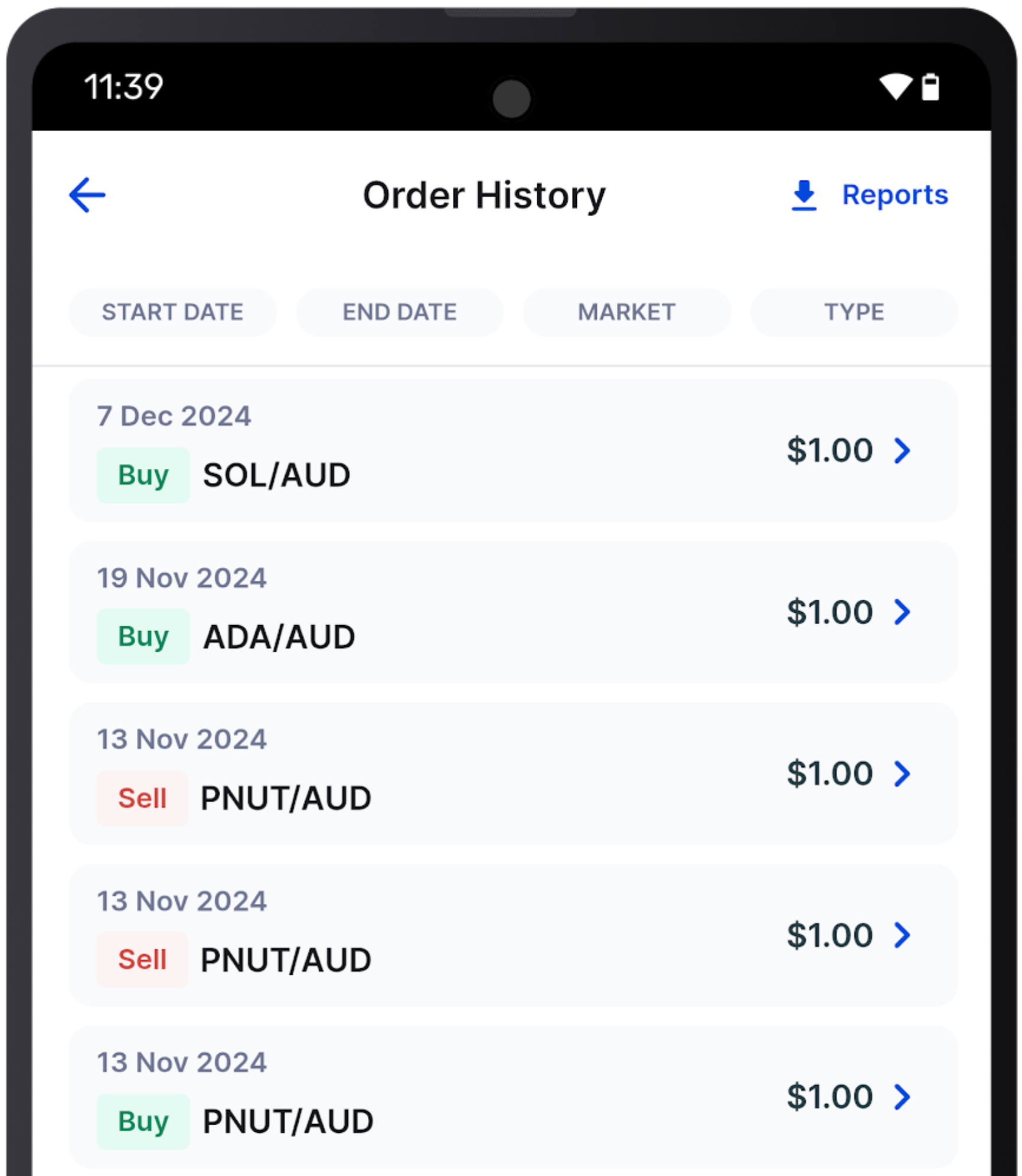This screenshot has height=1176, width=1022.
Task: Open the SOL/AUD buy order from 7 Dec
Action: click(x=512, y=450)
